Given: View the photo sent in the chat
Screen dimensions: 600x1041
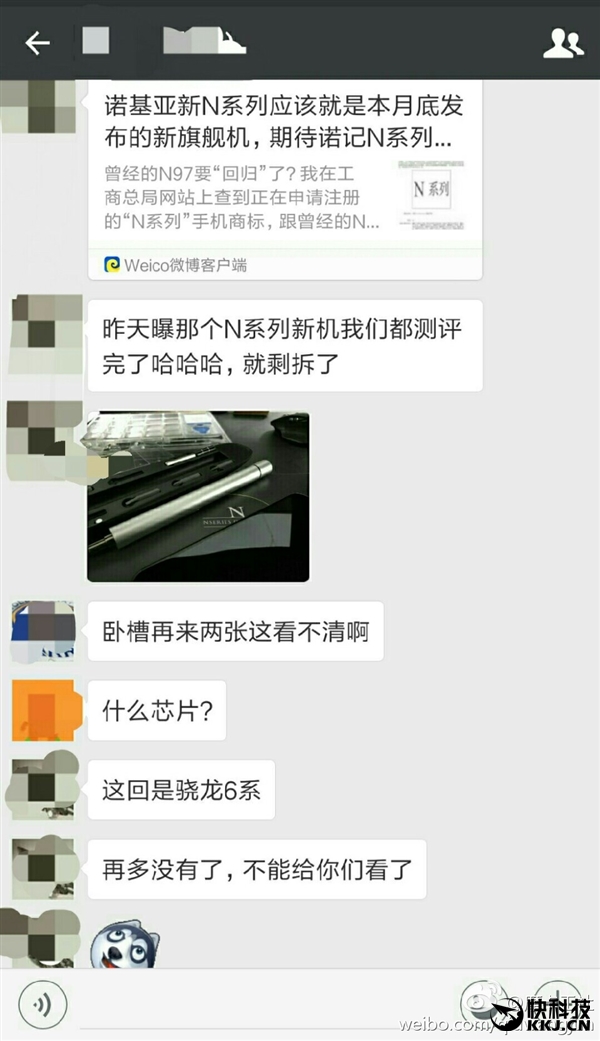Looking at the screenshot, I should (x=198, y=496).
